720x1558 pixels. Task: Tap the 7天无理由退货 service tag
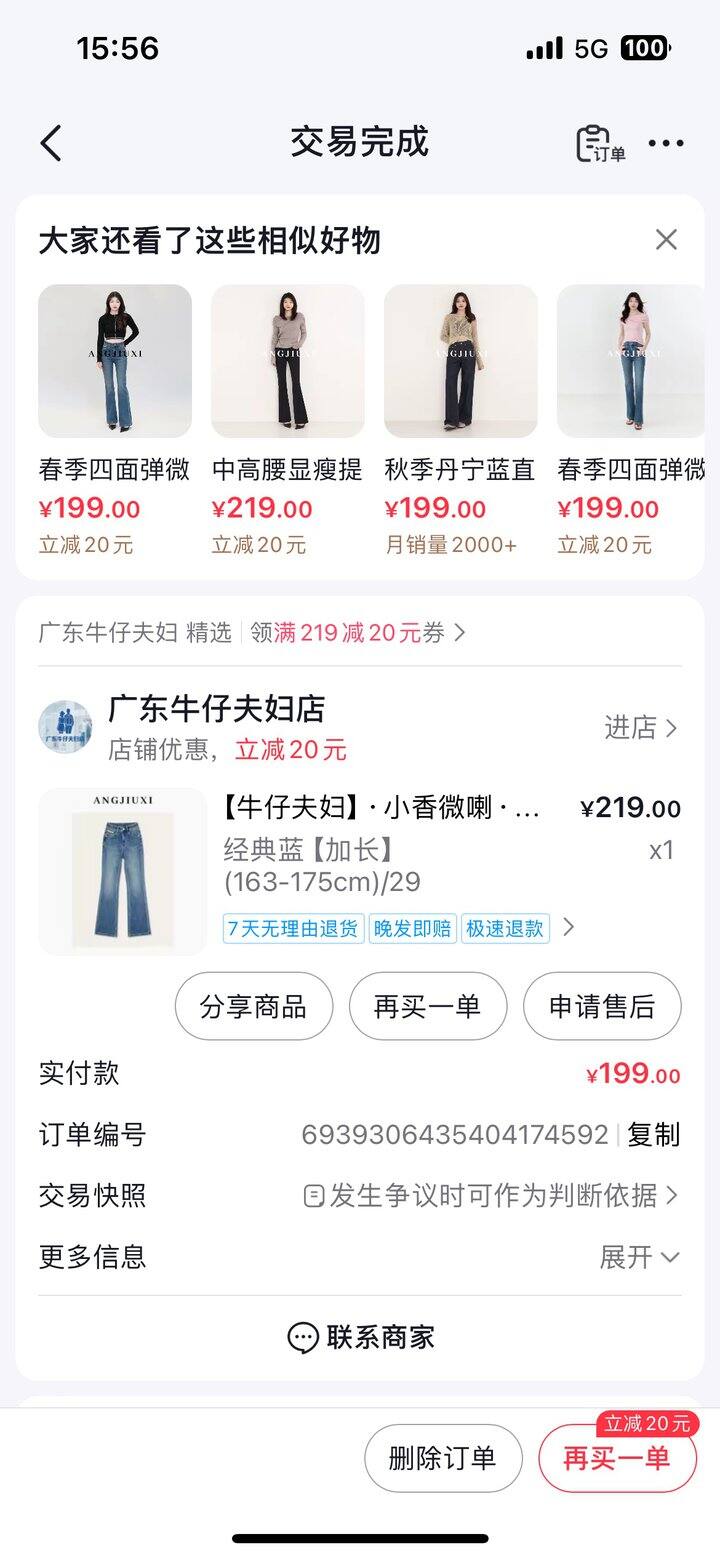[292, 928]
